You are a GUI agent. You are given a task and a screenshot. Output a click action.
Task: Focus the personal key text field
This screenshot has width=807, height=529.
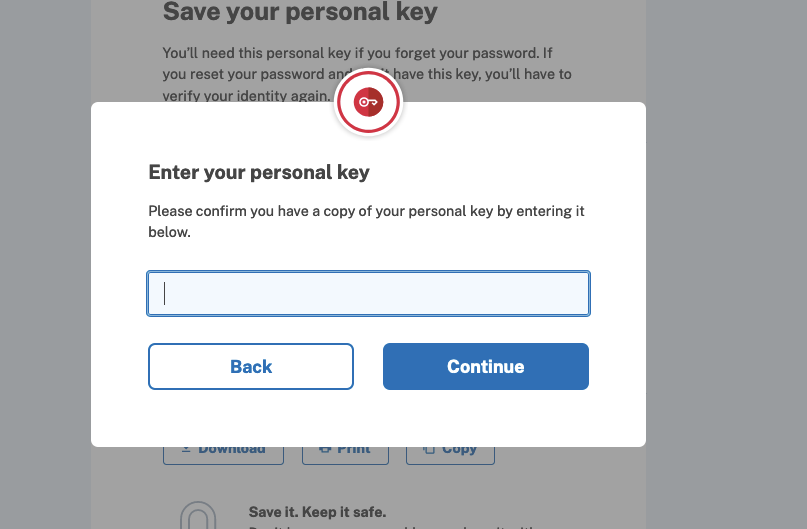point(368,293)
